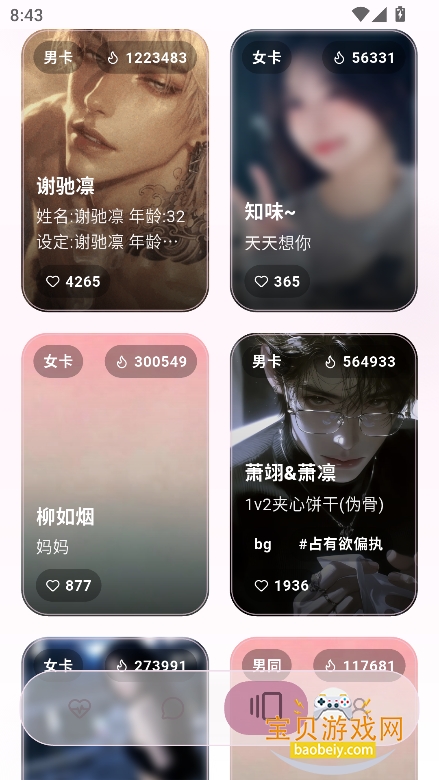Open the 男同 card with 117681 heat
The height and width of the screenshot is (780, 439).
324,657
